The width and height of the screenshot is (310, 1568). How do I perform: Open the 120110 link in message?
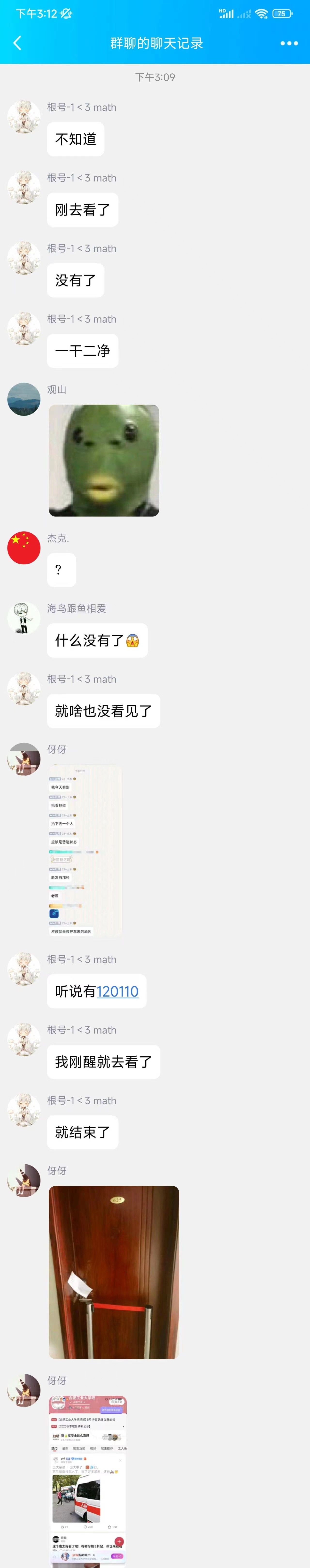(x=117, y=991)
